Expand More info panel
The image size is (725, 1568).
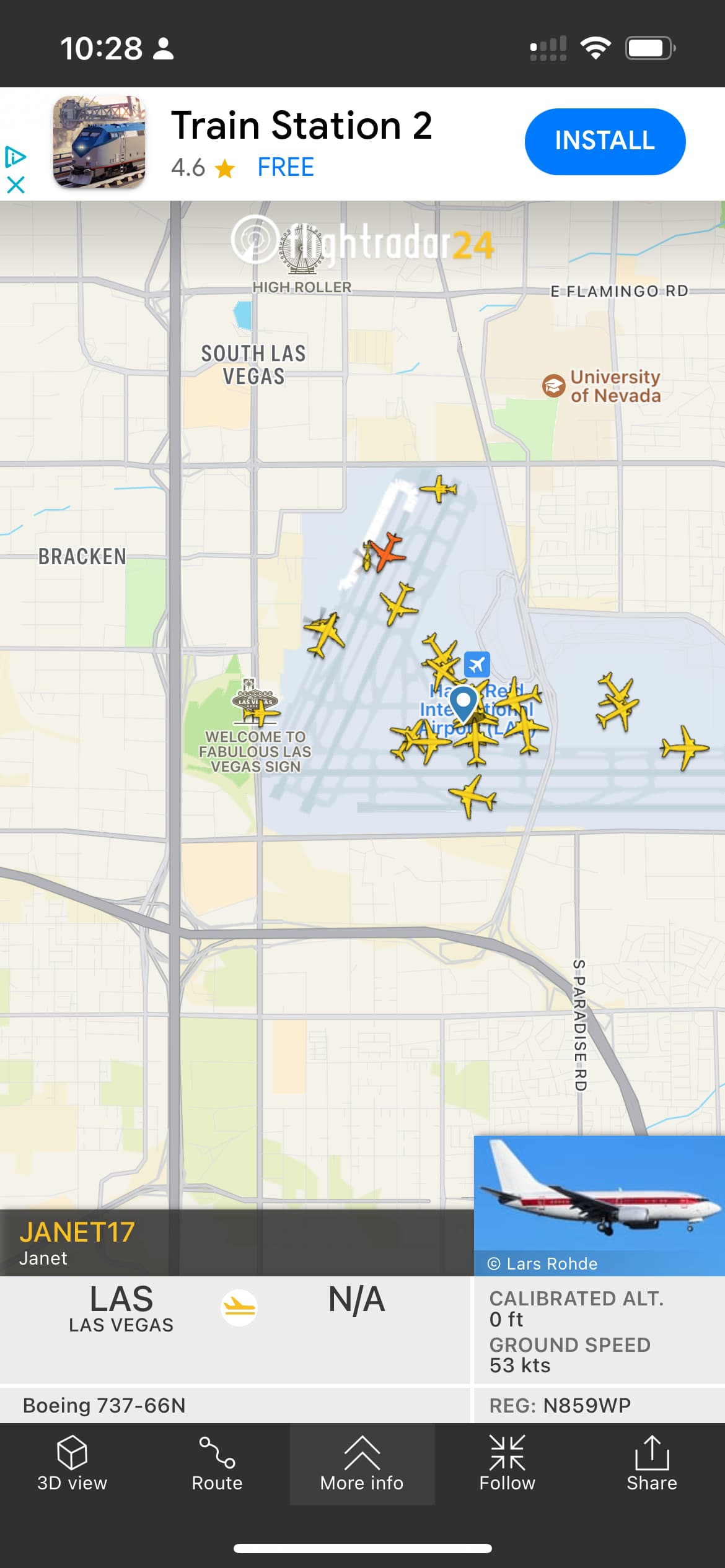coord(362,1464)
